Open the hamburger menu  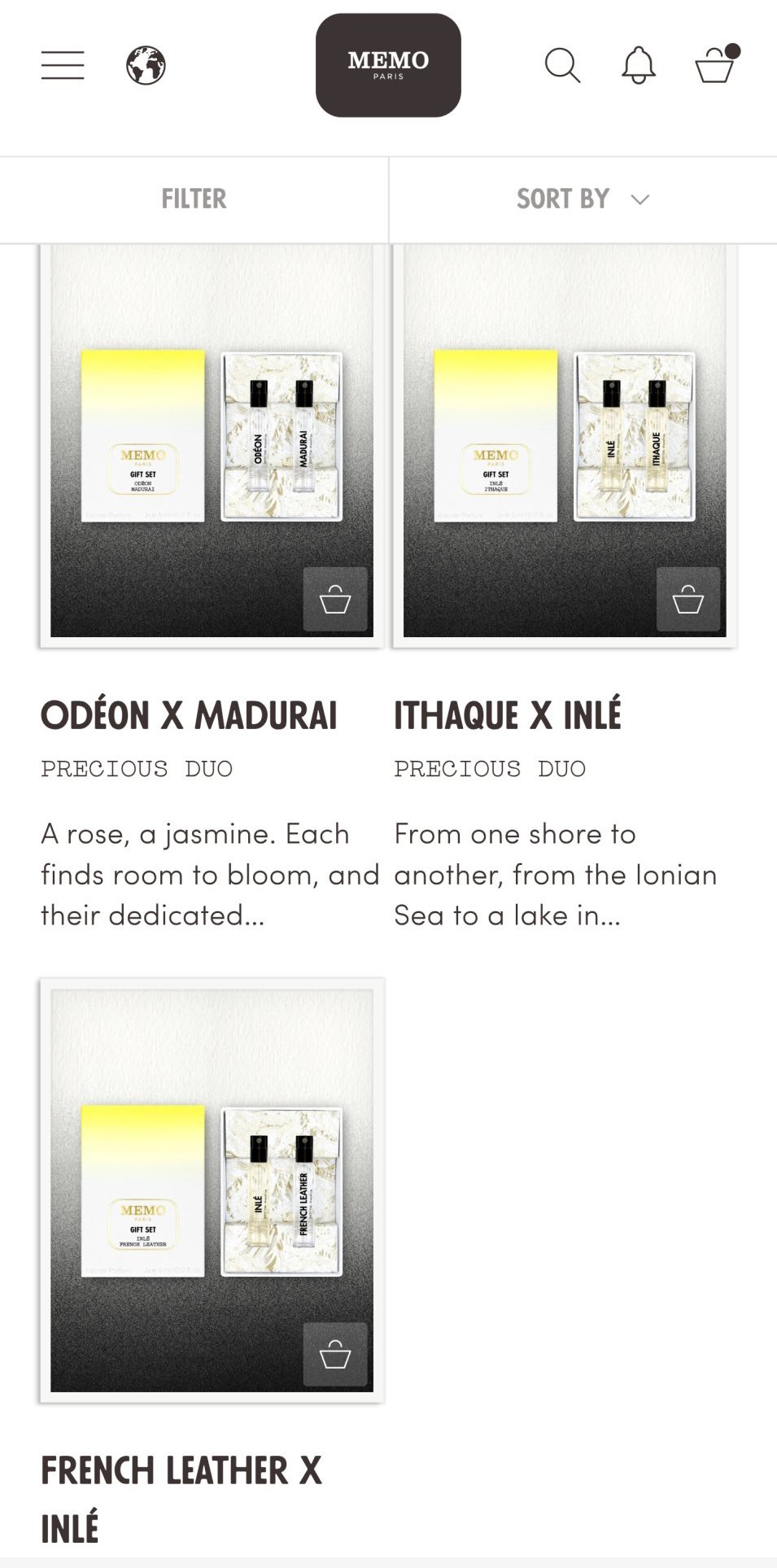point(63,65)
